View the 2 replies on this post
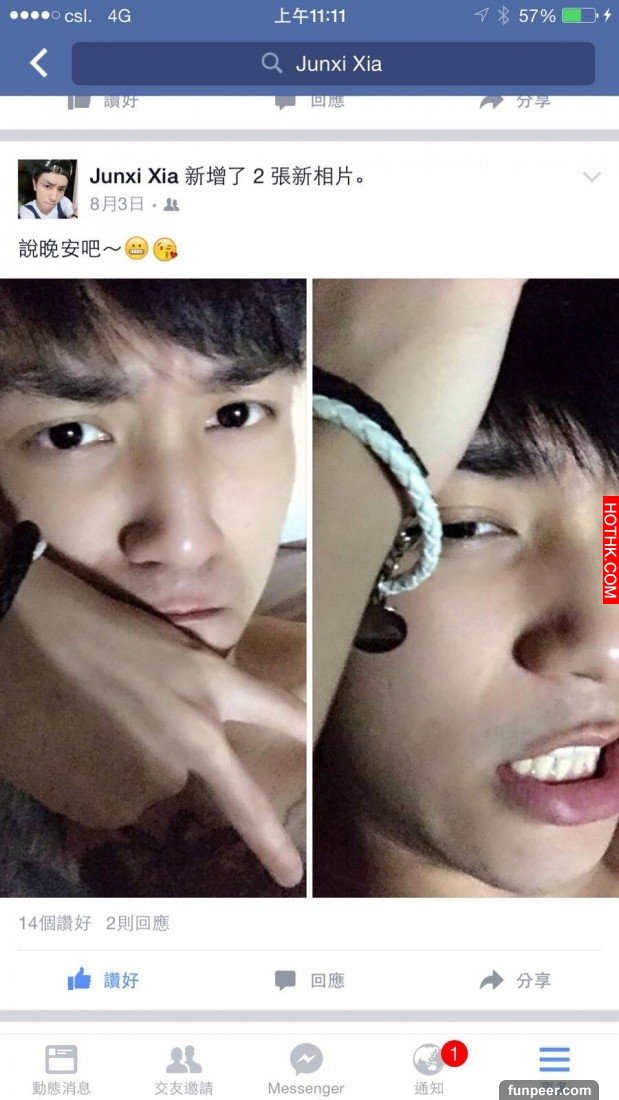Viewport: 619px width, 1100px height. 138,923
